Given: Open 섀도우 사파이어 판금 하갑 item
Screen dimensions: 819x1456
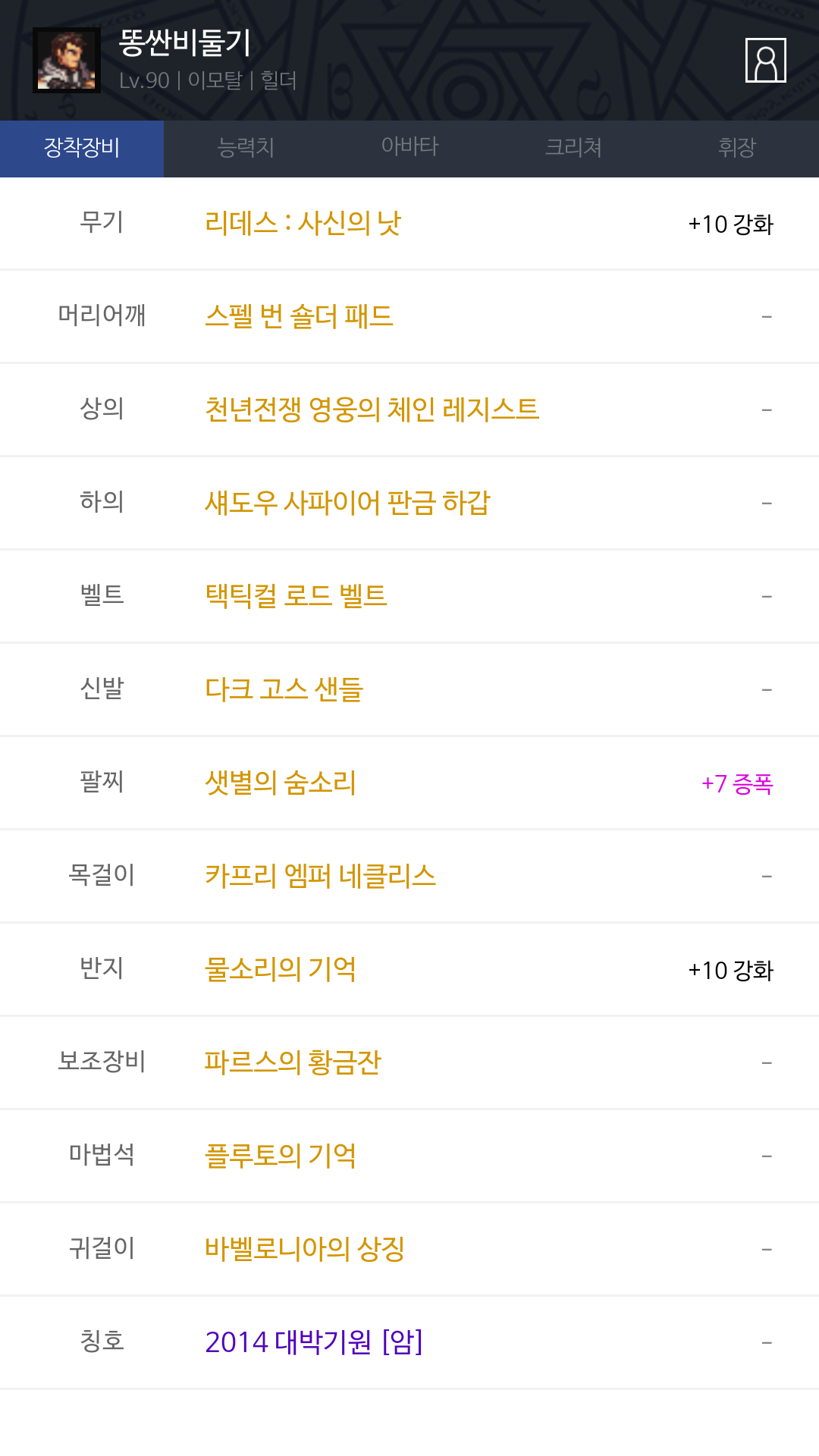Looking at the screenshot, I should [347, 503].
